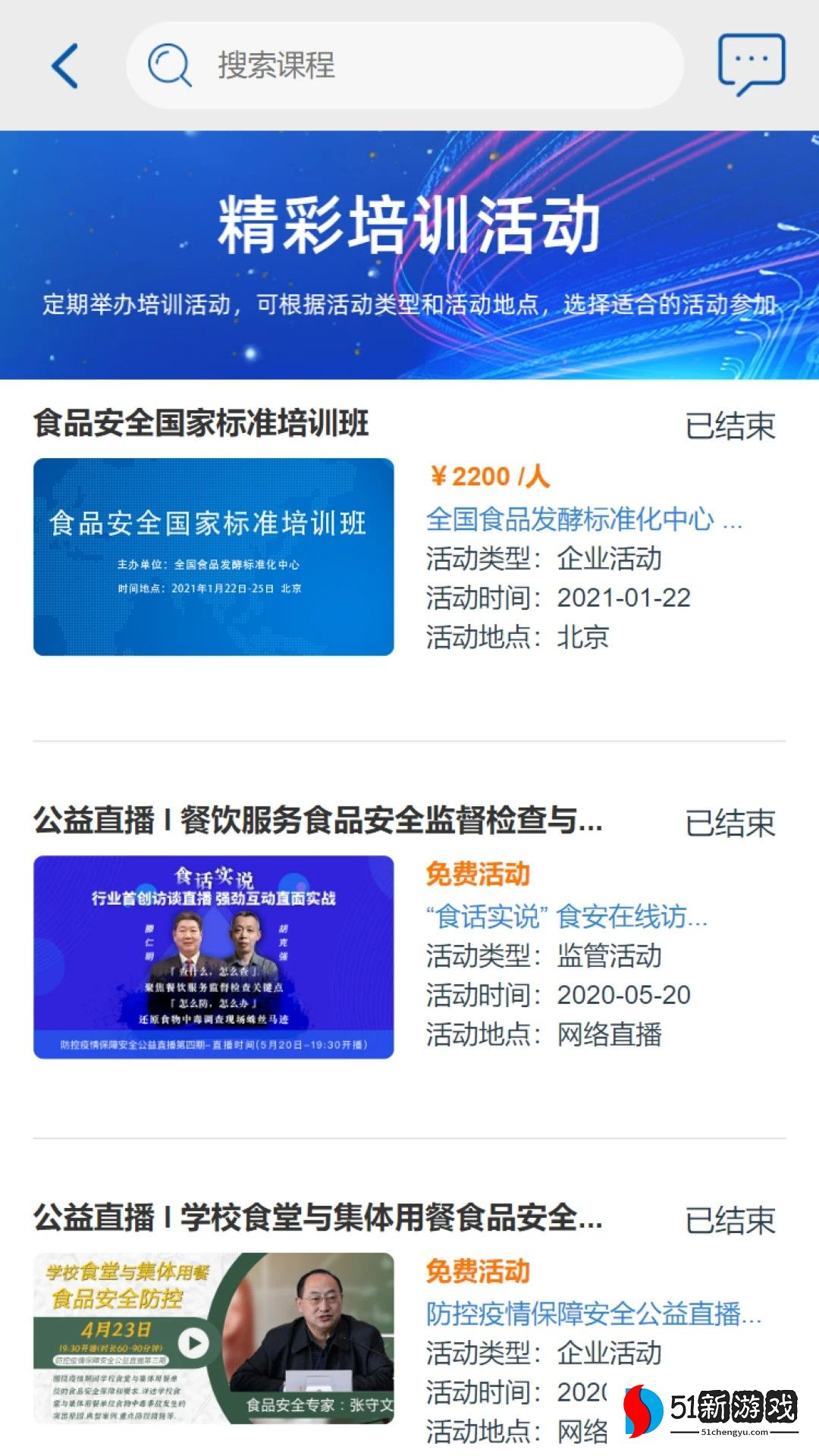Follow the "食话实说" 食安在线访 link

coord(566,916)
